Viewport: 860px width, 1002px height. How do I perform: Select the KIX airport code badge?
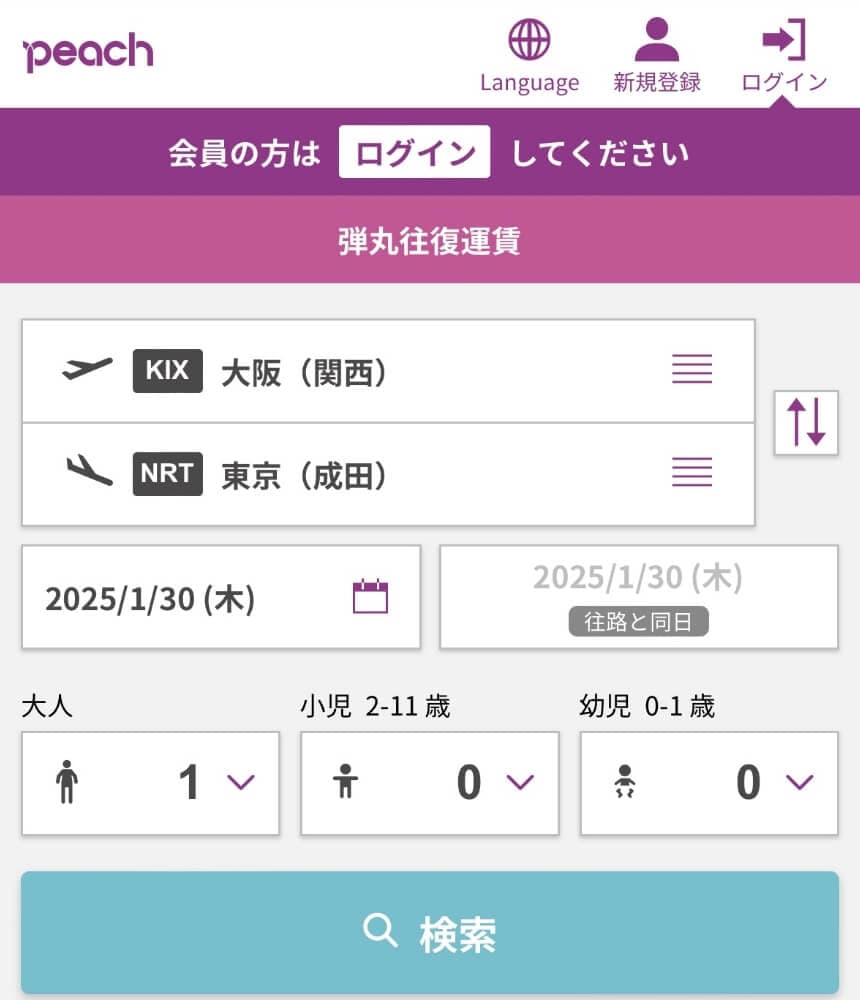(x=166, y=371)
